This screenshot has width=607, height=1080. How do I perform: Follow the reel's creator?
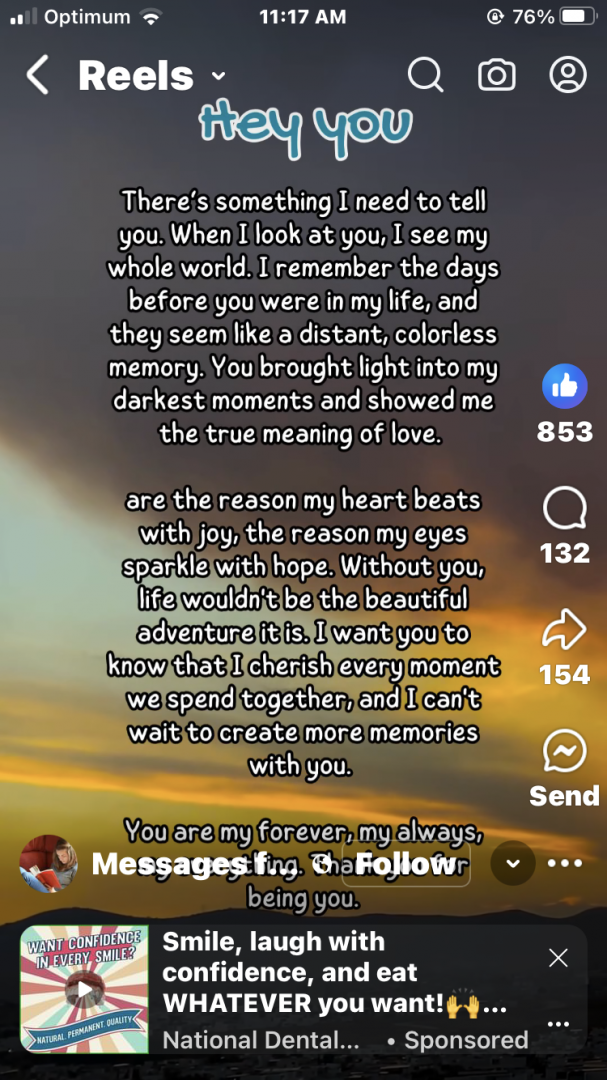click(x=405, y=864)
